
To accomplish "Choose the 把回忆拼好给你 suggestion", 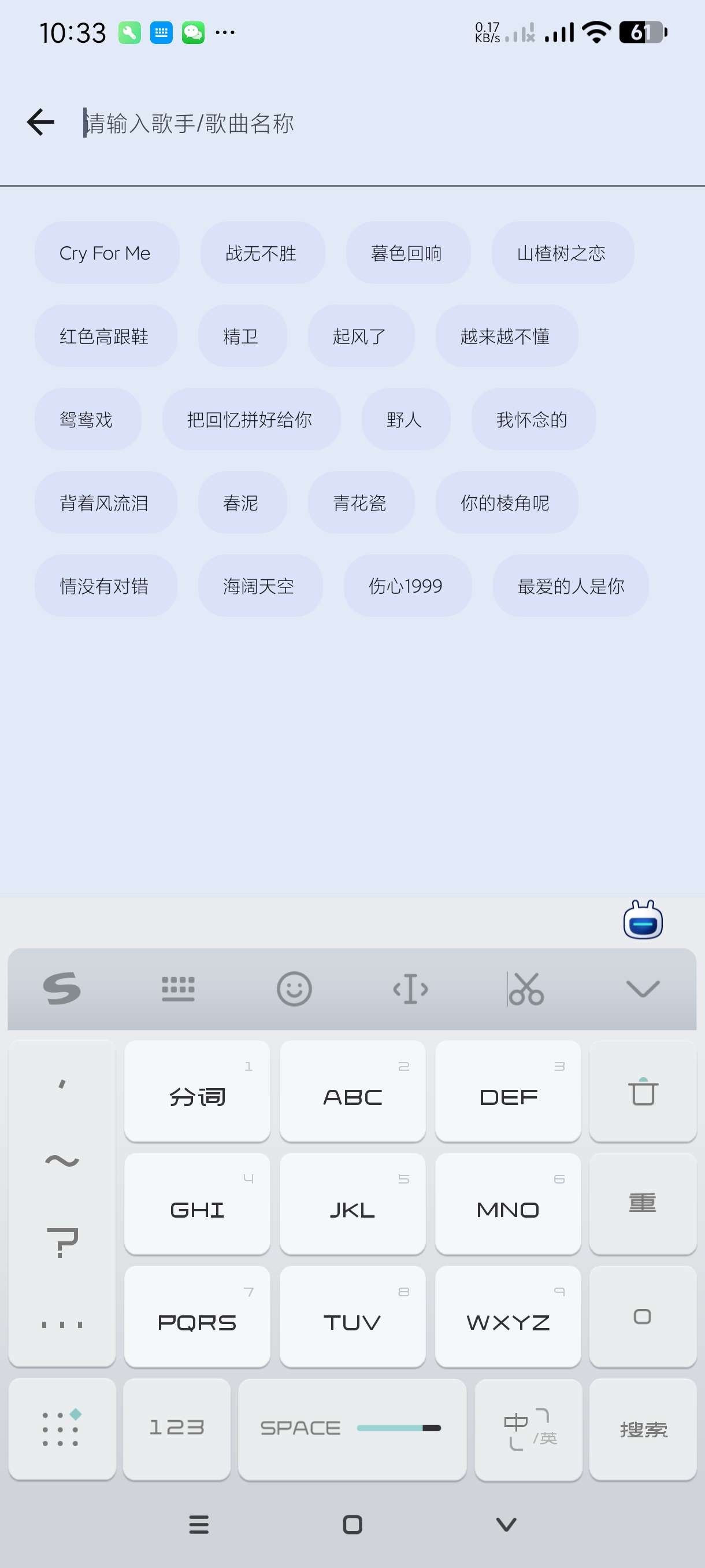I will pyautogui.click(x=250, y=420).
